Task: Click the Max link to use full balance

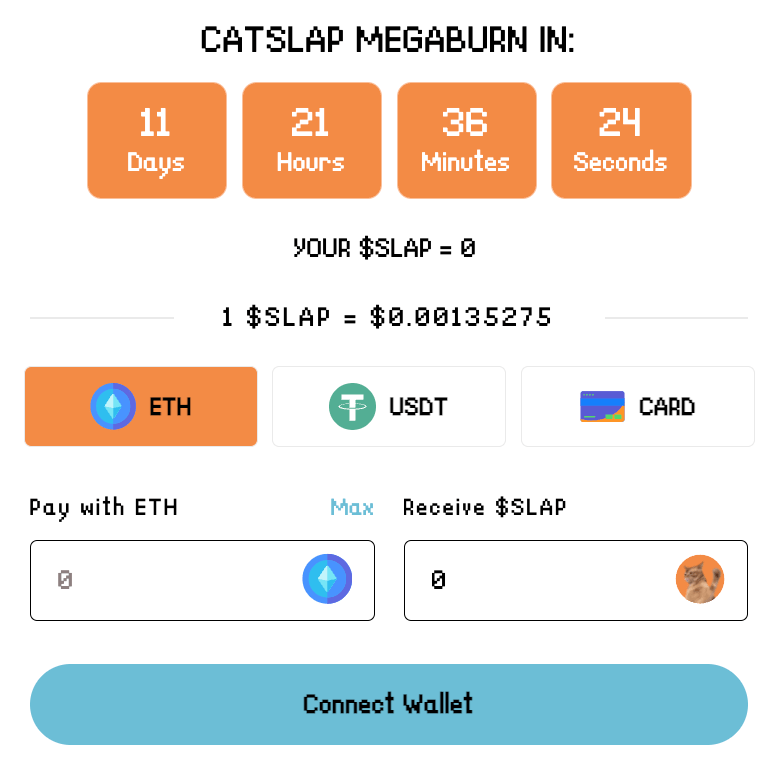Action: (352, 508)
